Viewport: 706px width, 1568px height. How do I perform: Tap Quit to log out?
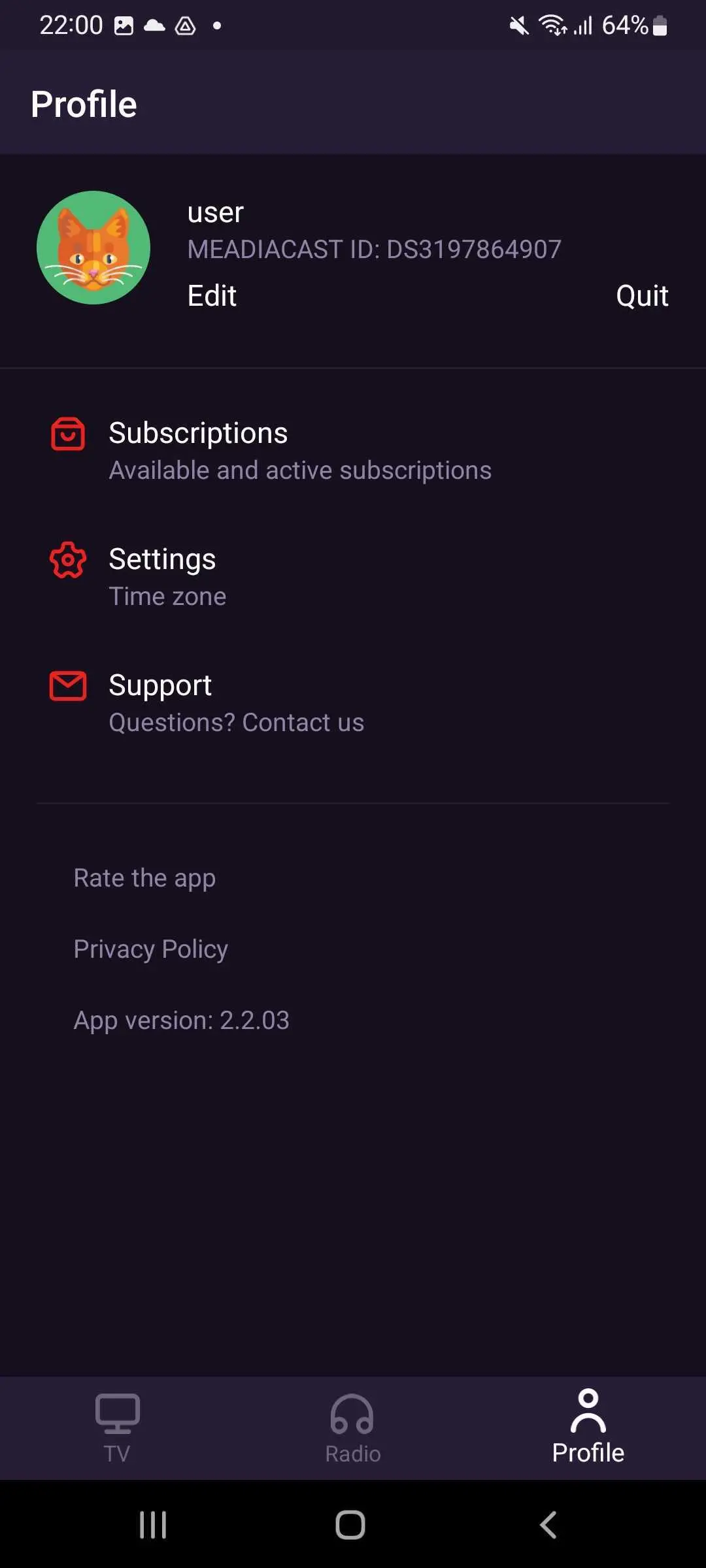pos(642,296)
